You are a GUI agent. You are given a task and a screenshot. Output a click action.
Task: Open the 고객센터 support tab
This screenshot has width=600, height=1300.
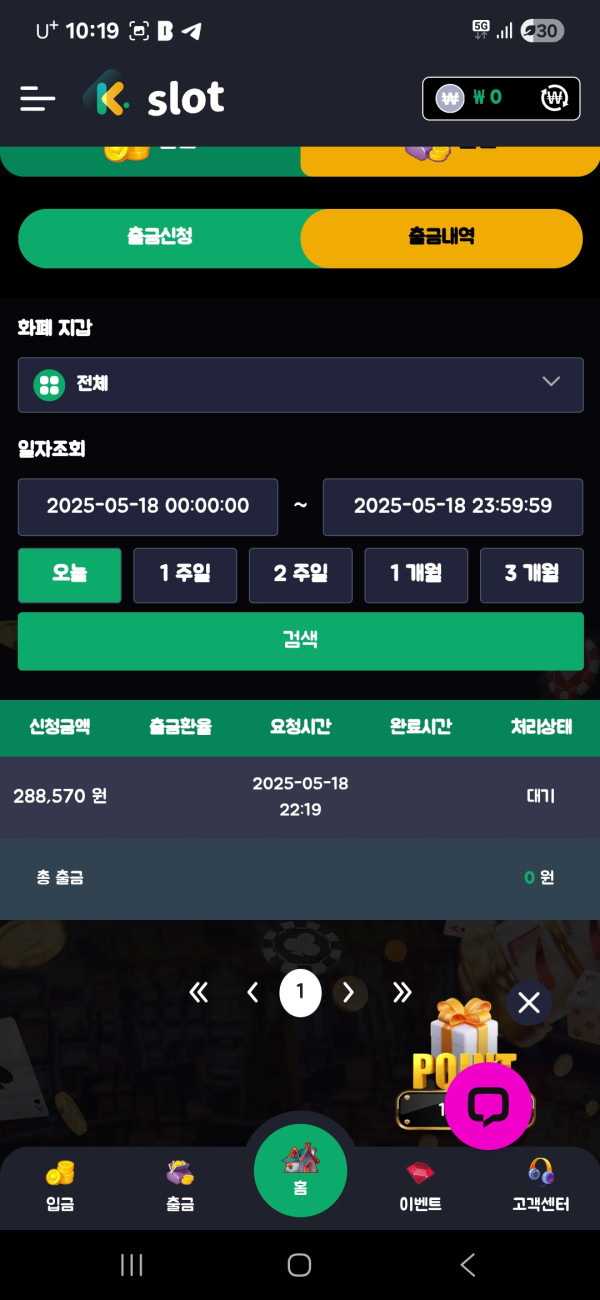tap(540, 1186)
